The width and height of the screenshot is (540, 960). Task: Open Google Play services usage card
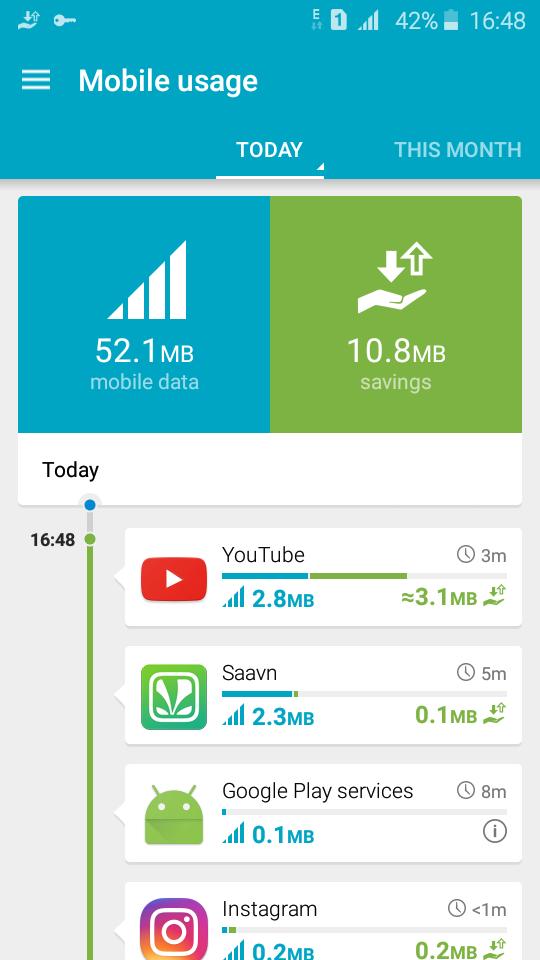click(323, 813)
